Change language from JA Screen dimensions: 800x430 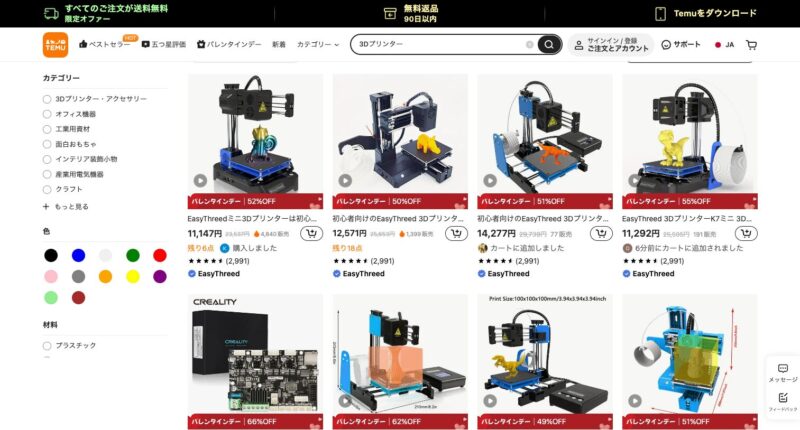(724, 45)
